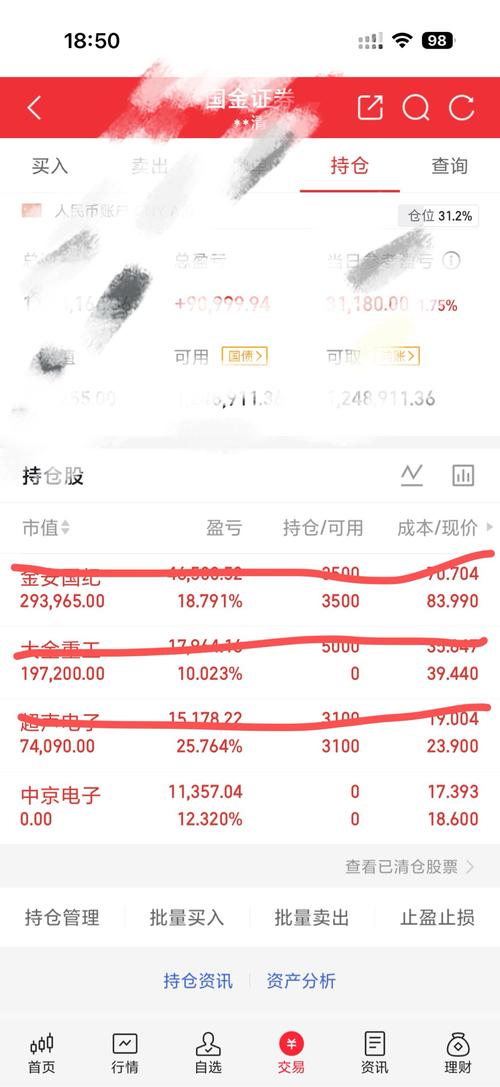Select the 持仓 tab

[350, 166]
